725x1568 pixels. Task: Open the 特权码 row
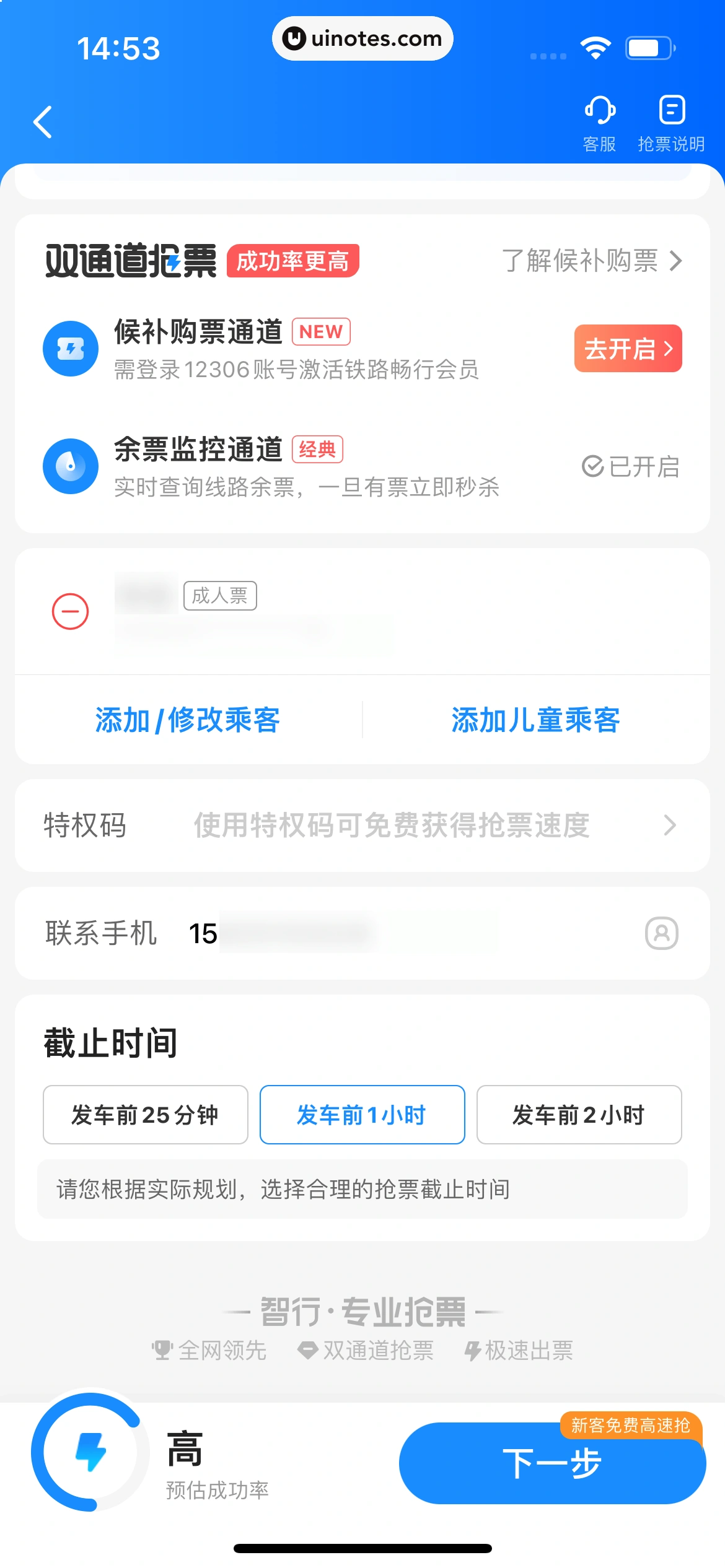tap(362, 825)
